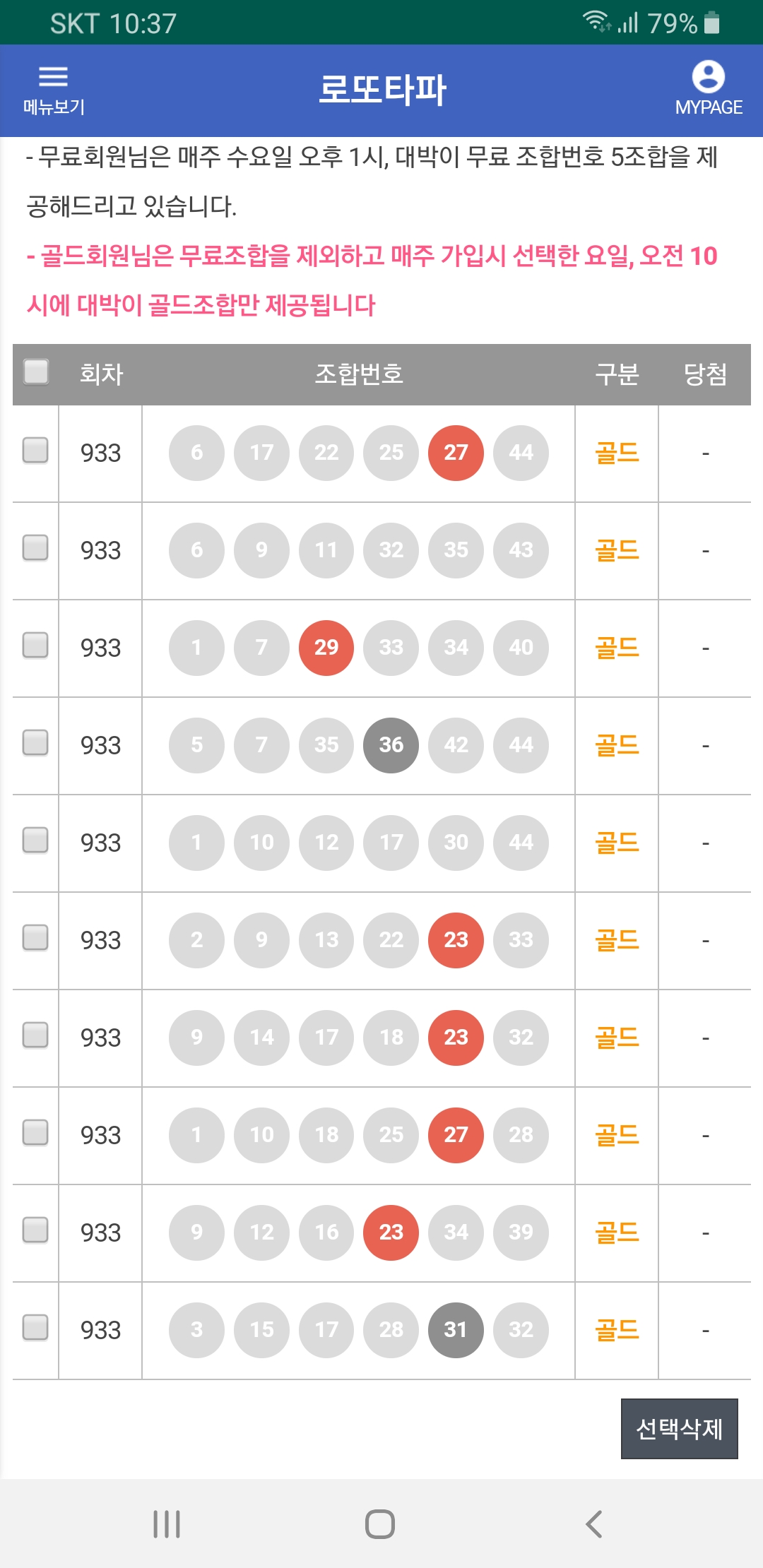Open MYPAGE profile
This screenshot has width=763, height=1568.
click(x=709, y=89)
